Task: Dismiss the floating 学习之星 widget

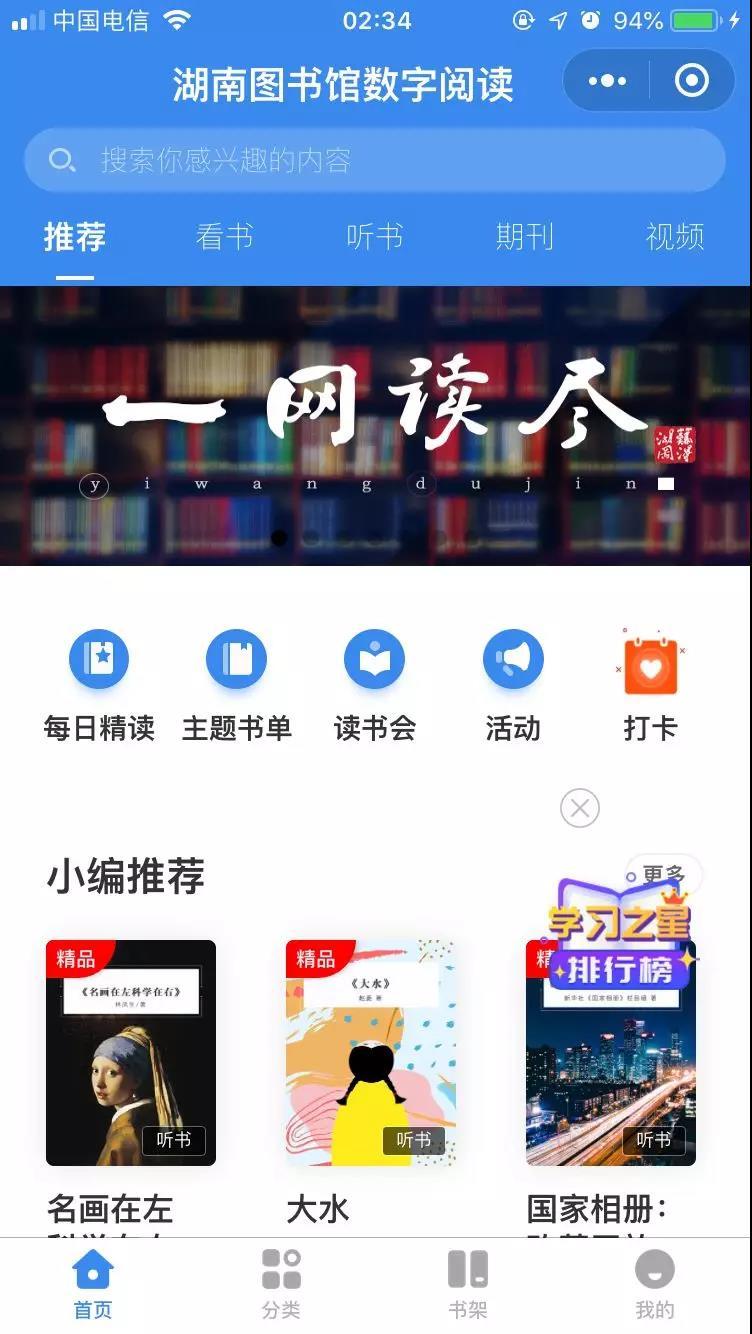Action: (580, 808)
